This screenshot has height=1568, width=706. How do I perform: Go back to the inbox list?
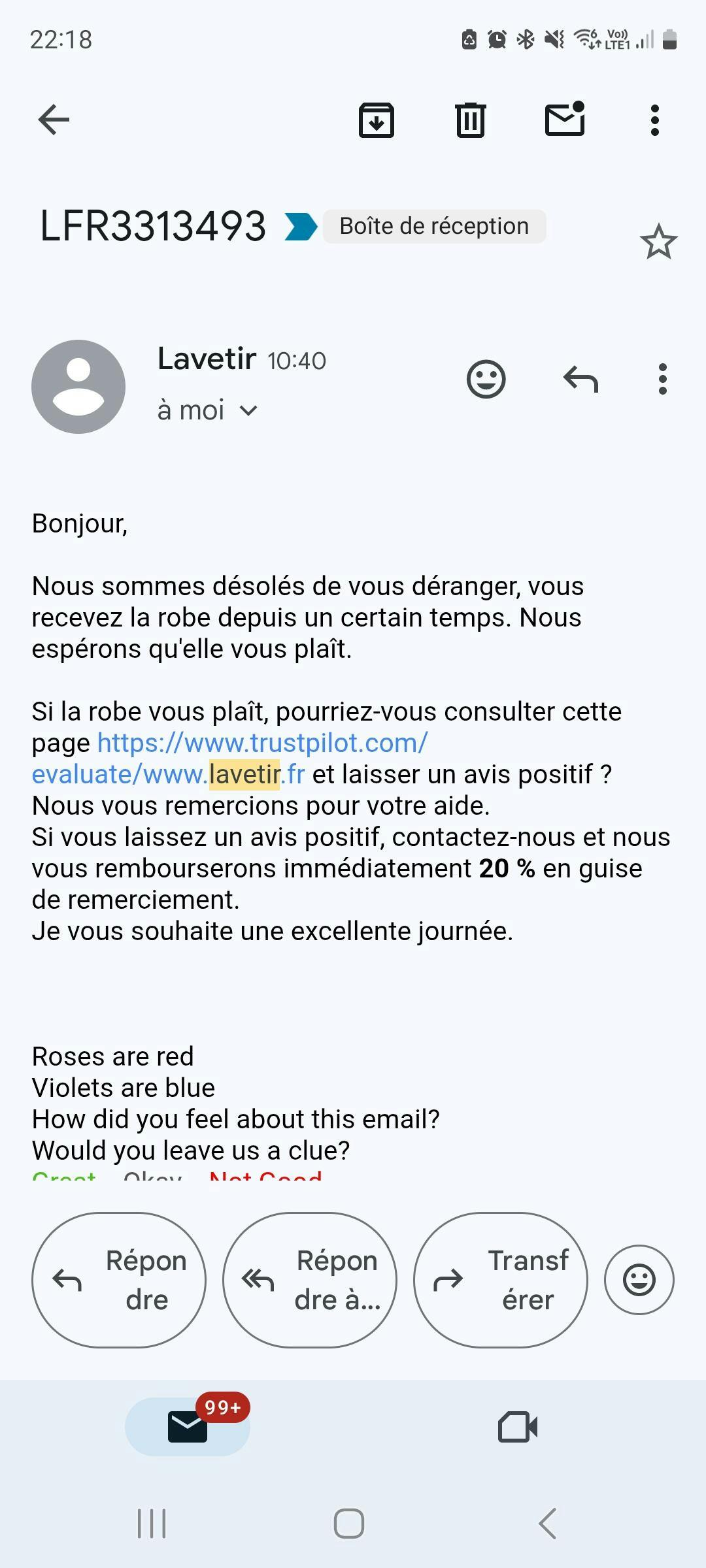point(54,120)
